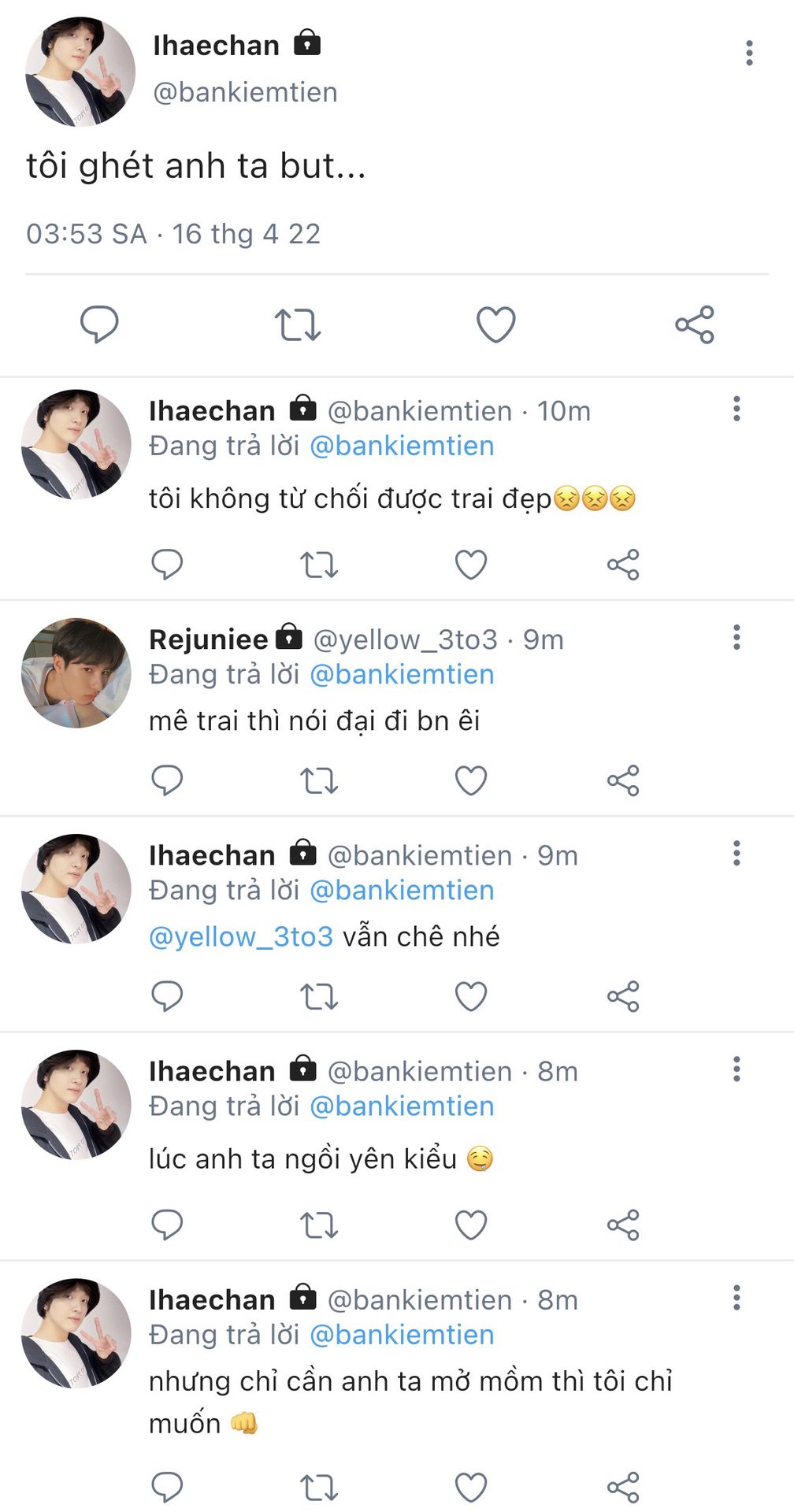Reply to the tweet "tôi ghét anh ta but..."

(99, 324)
